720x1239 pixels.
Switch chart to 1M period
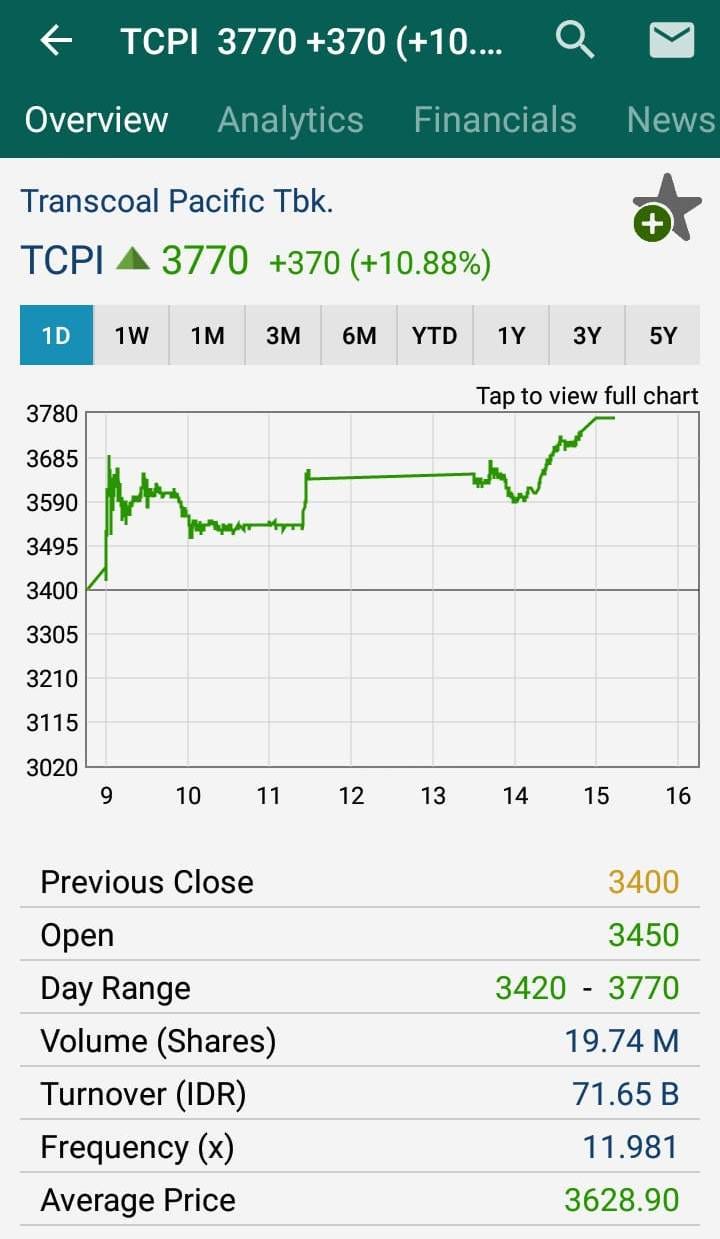(x=207, y=335)
